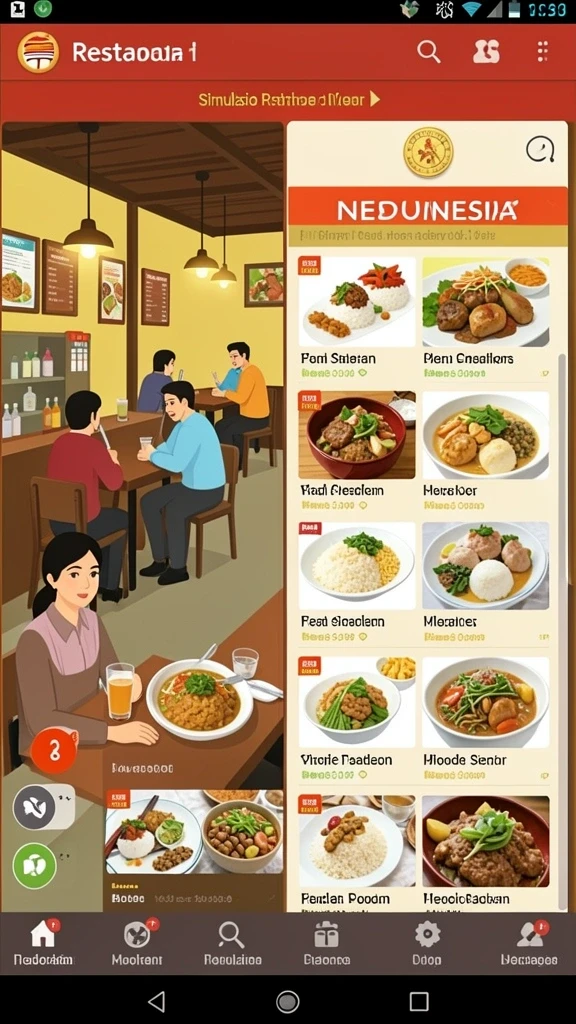Tap the red circular floating button

54,751
